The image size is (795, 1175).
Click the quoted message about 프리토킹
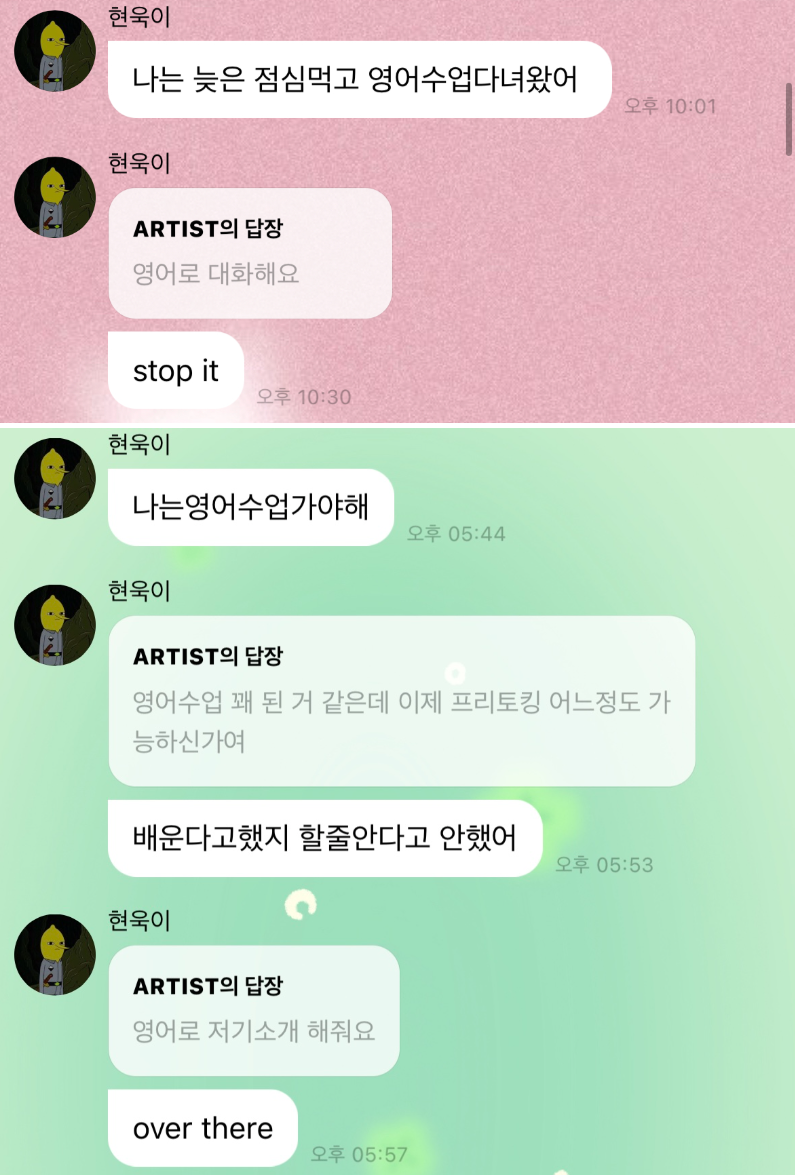[400, 700]
